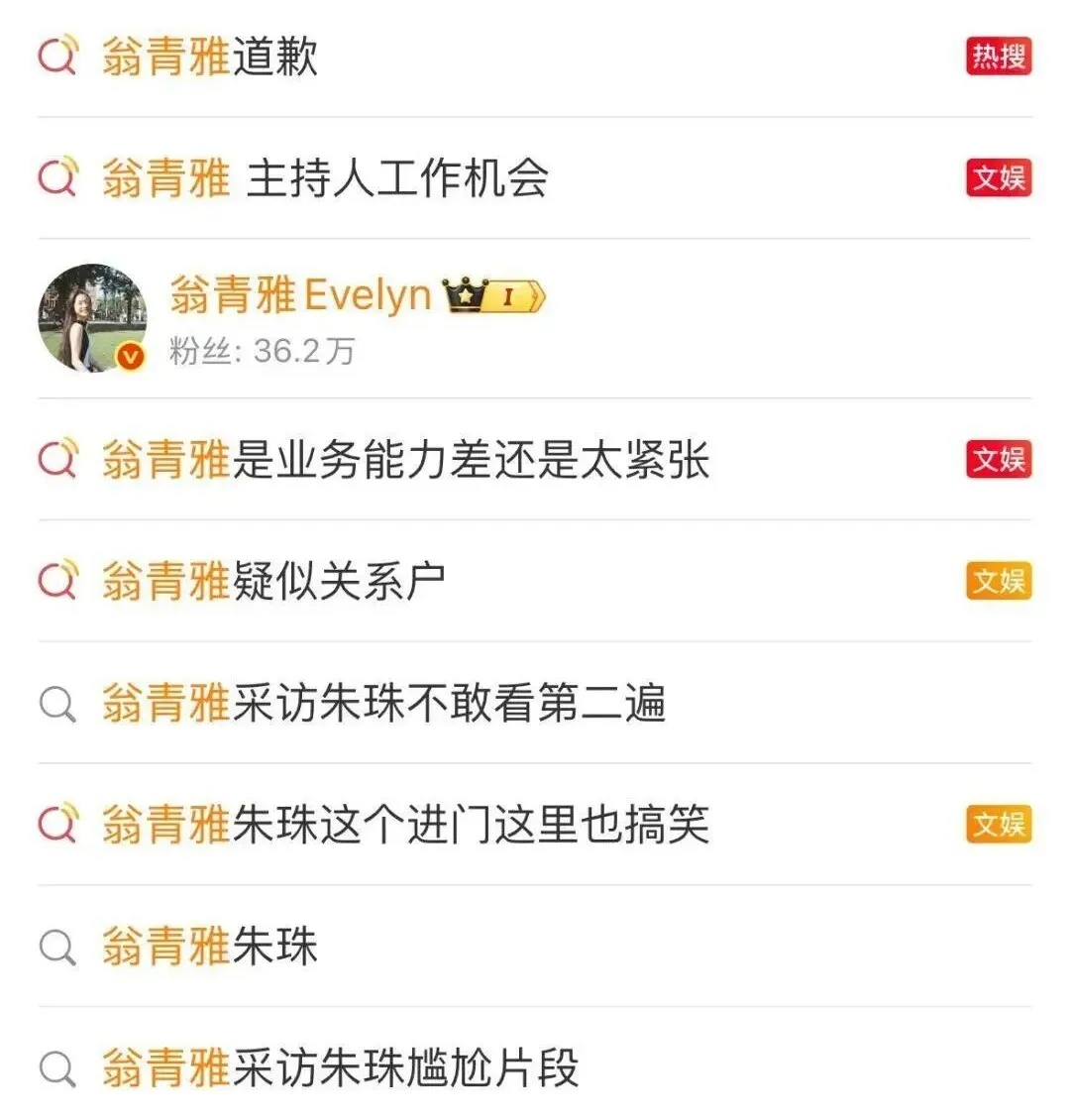Click the 文娱 tag beside 主持人工作机会
Screen dimensions: 1070x1120
(1001, 178)
